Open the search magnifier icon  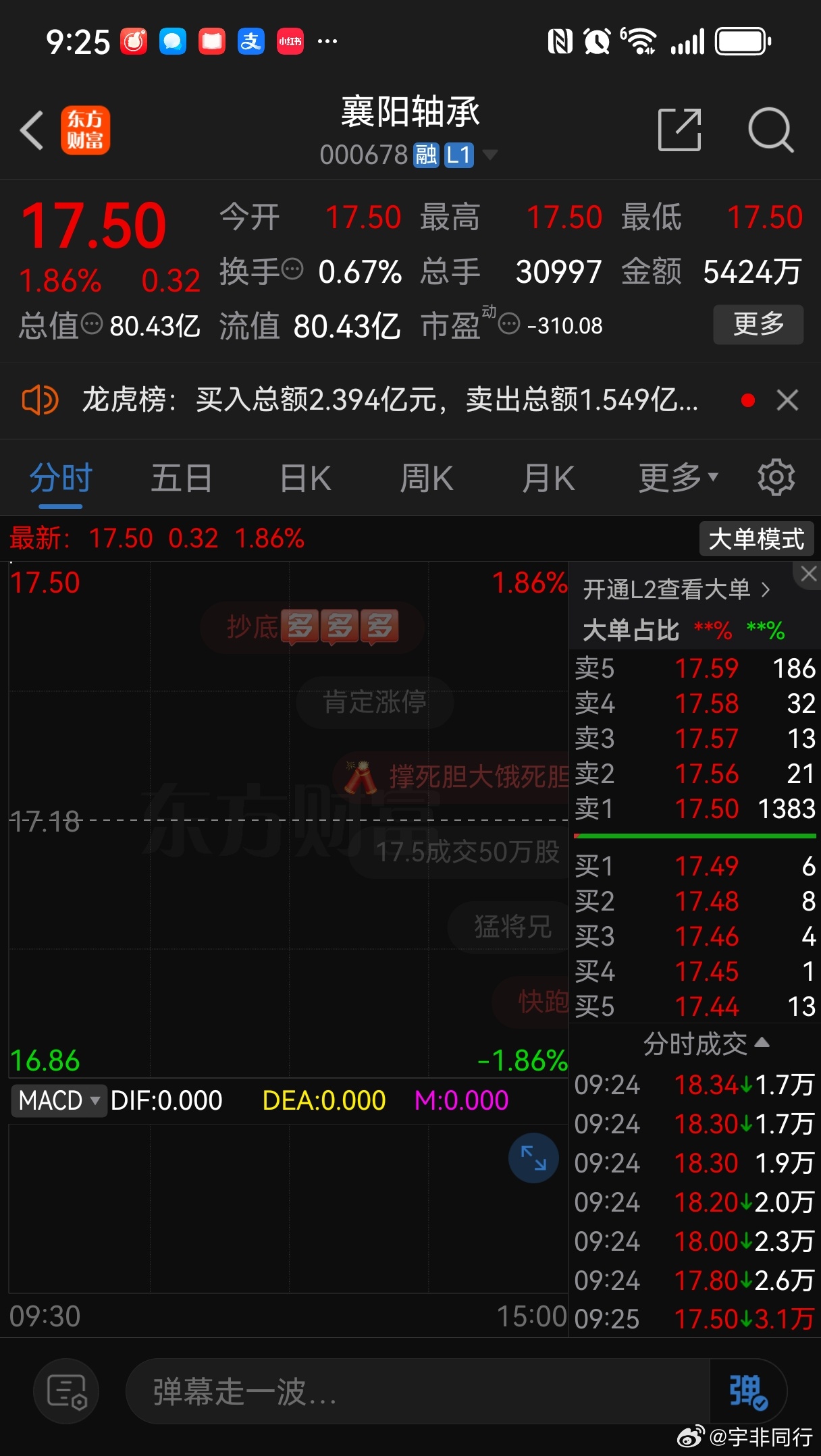pyautogui.click(x=770, y=130)
